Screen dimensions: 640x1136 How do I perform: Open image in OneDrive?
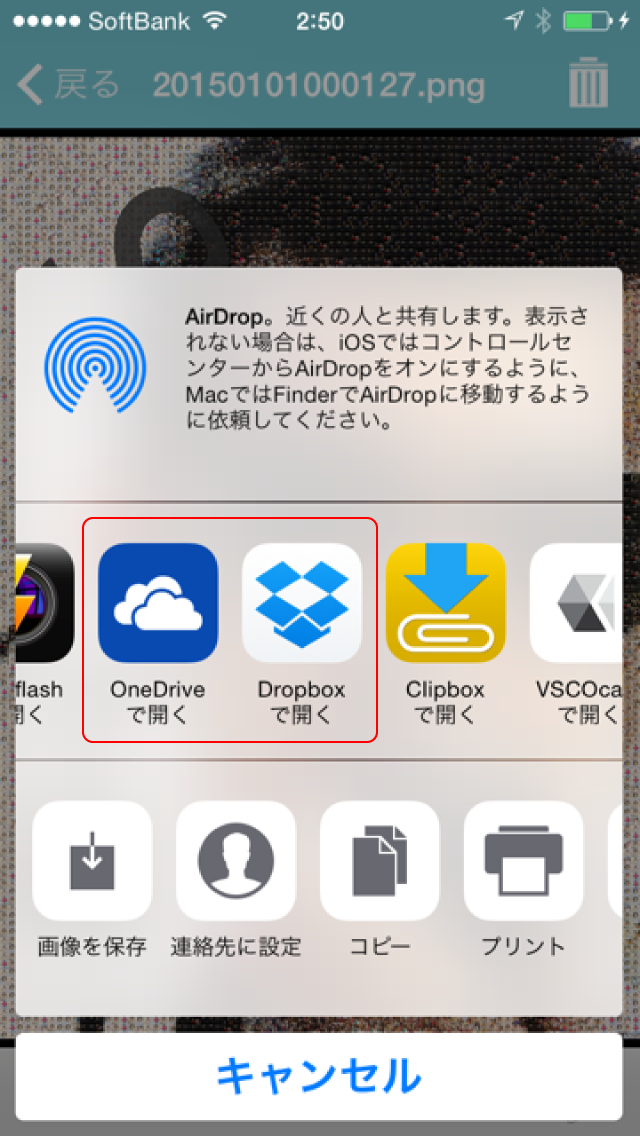pos(158,603)
